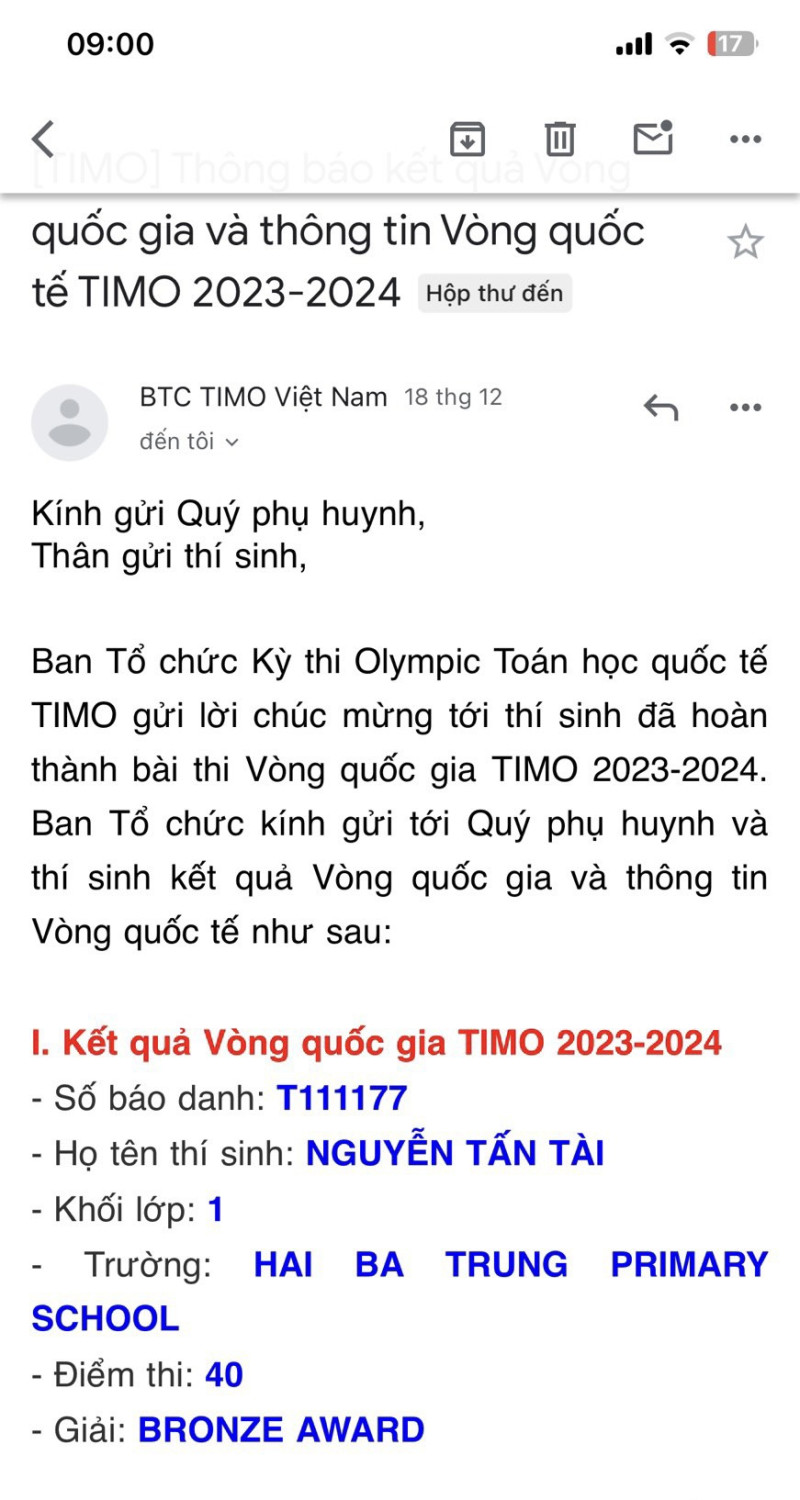The width and height of the screenshot is (800, 1500).
Task: Open more options for this message
Action: click(x=745, y=407)
